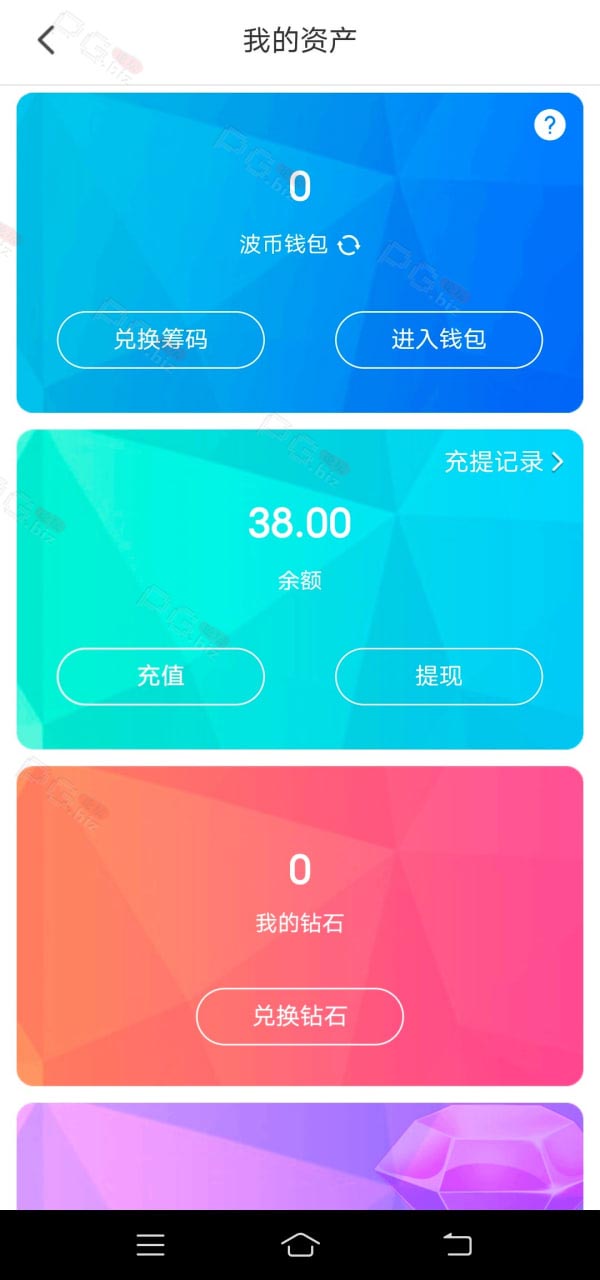Open the system recent apps menu
This screenshot has height=1280, width=600.
tap(151, 1244)
